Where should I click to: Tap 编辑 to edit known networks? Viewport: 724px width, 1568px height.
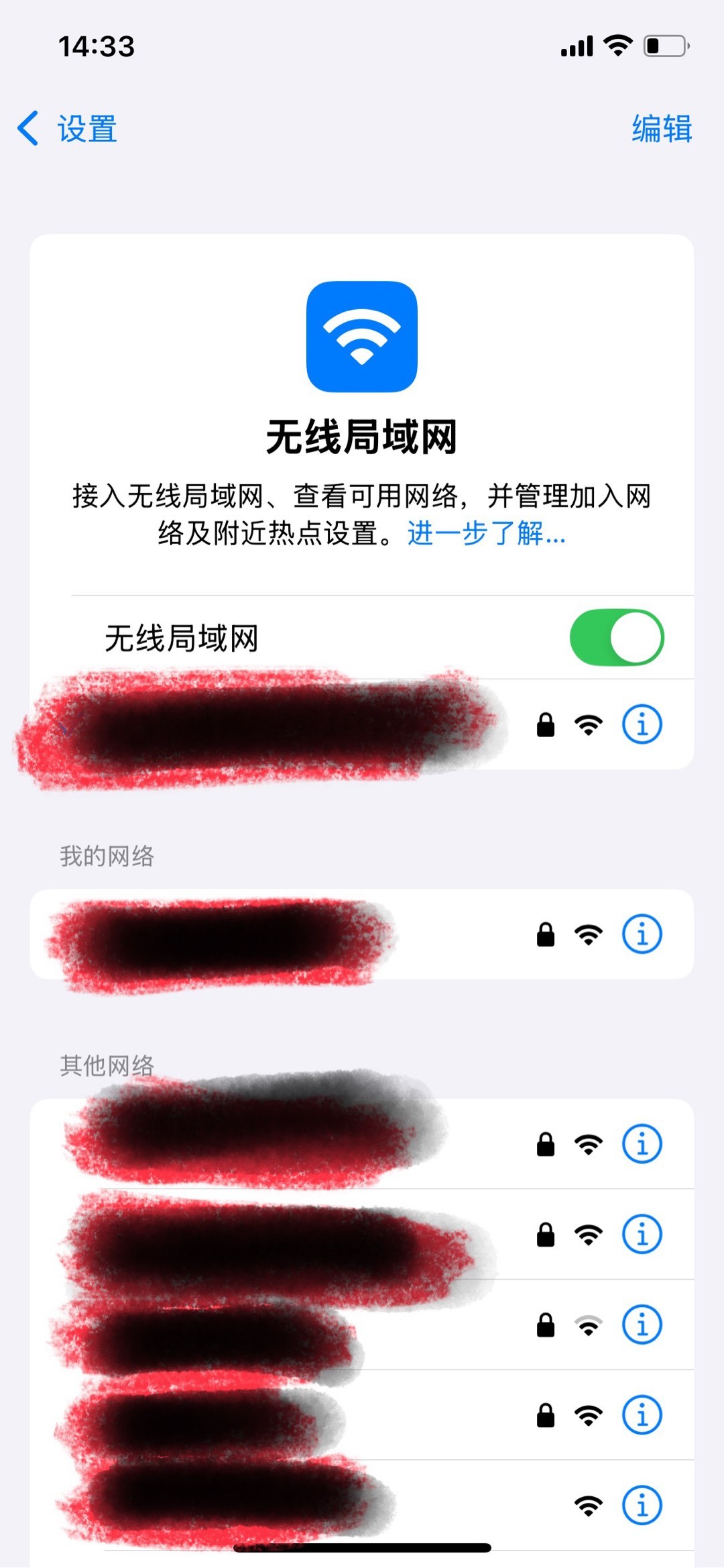pos(661,129)
